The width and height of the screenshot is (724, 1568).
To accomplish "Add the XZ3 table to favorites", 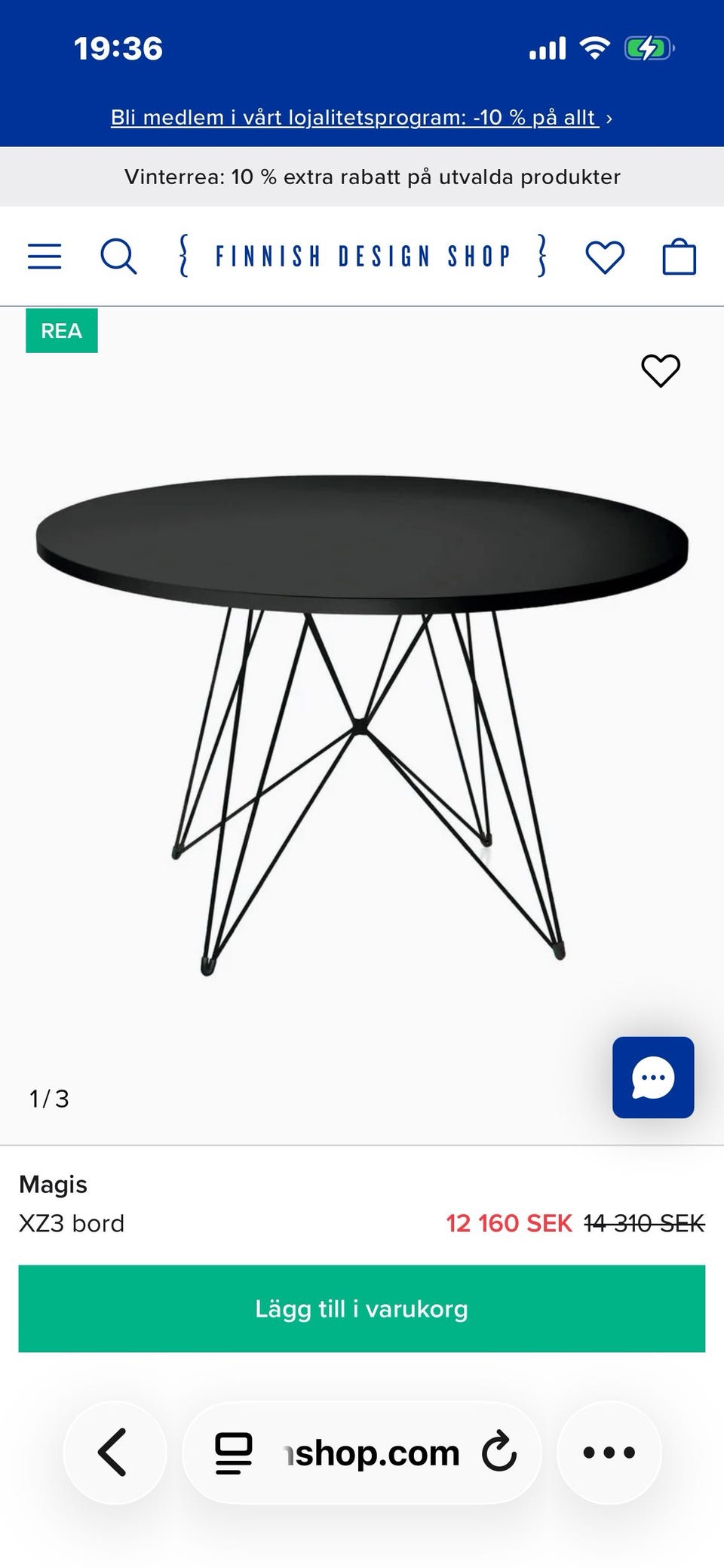I will (x=661, y=370).
